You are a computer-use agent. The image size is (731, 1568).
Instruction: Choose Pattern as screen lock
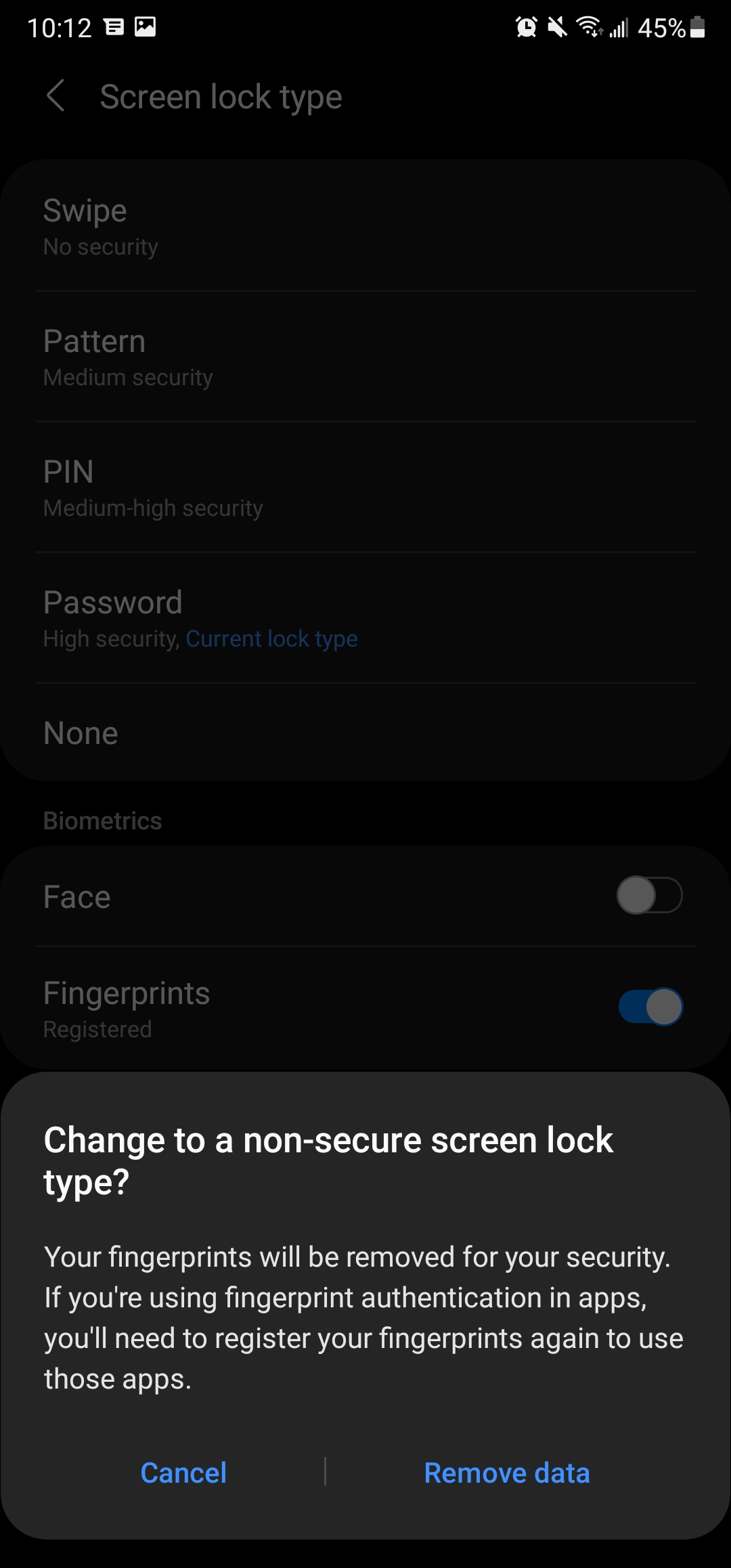(x=365, y=357)
